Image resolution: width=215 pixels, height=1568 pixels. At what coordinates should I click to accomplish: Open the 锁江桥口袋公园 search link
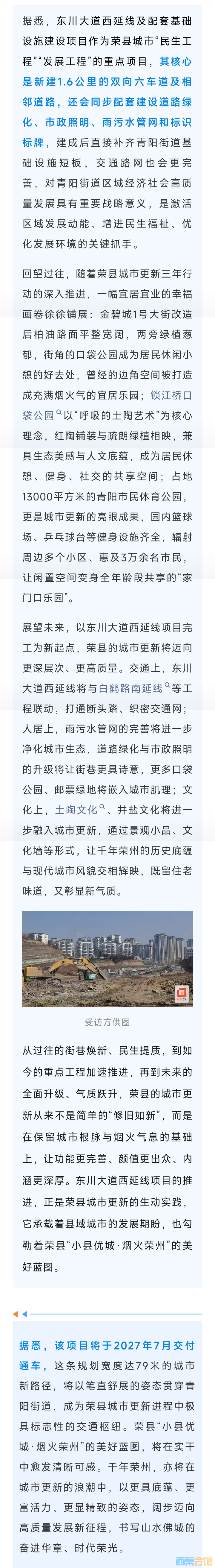(x=171, y=395)
